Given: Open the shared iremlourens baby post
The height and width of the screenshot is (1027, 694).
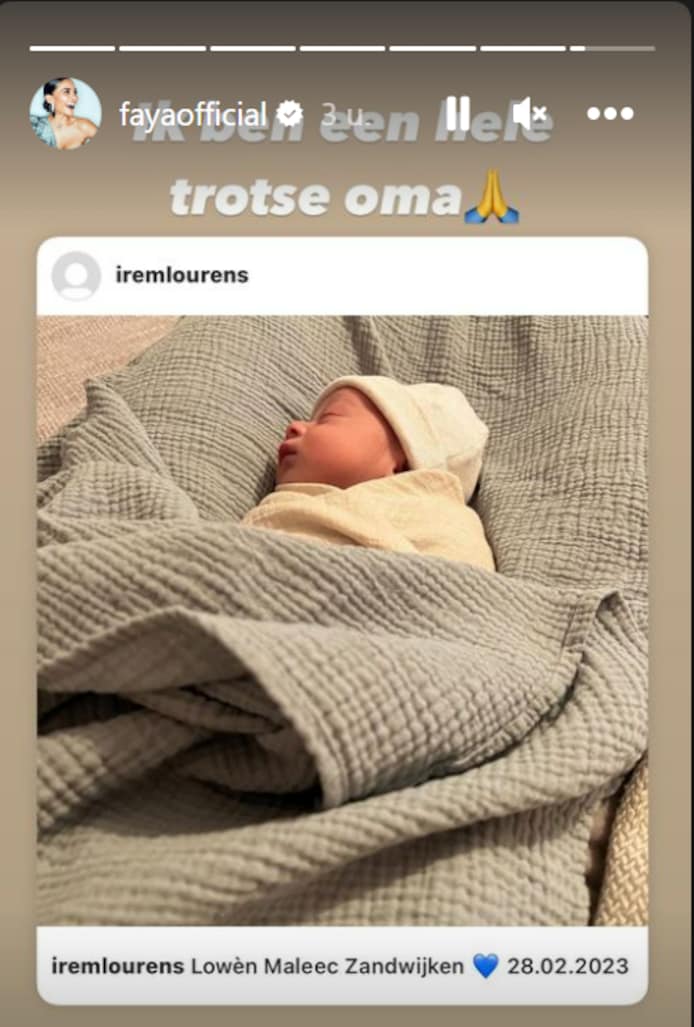Looking at the screenshot, I should (342, 620).
